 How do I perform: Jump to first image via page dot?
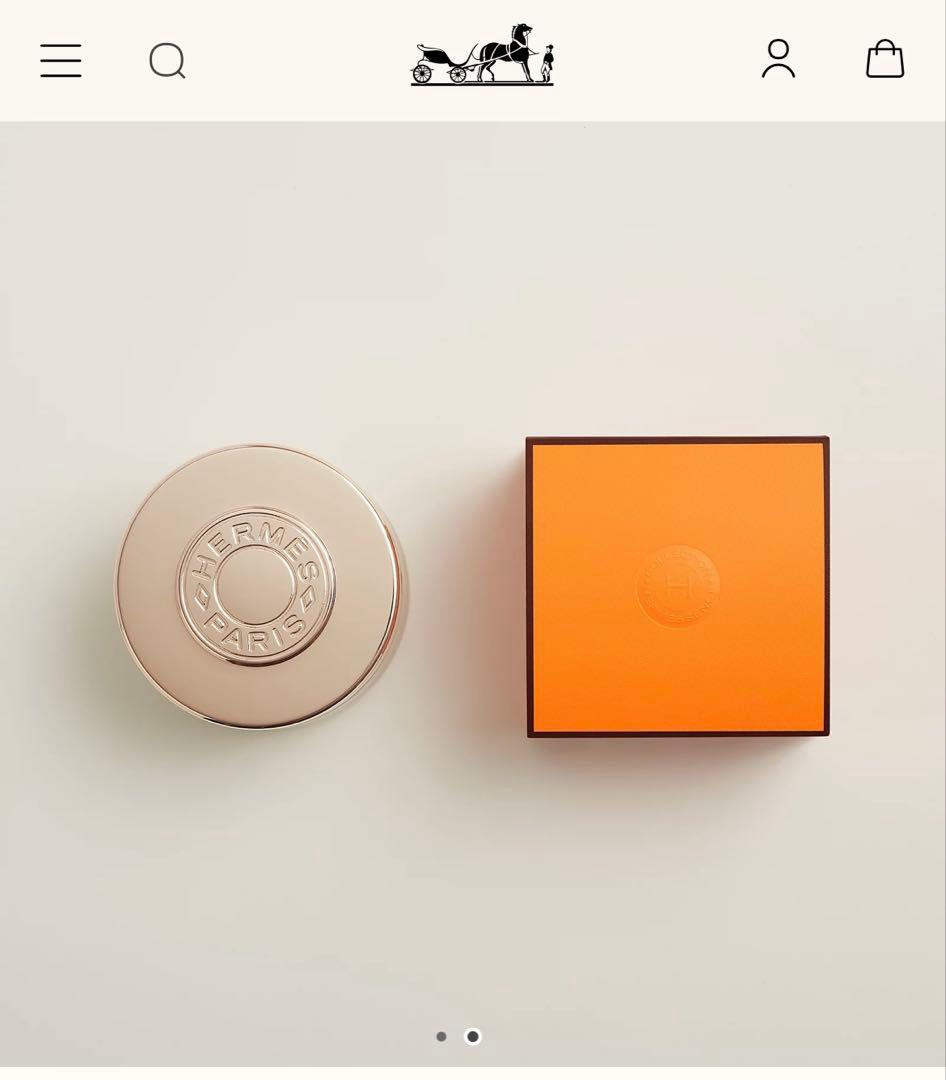coord(441,1037)
